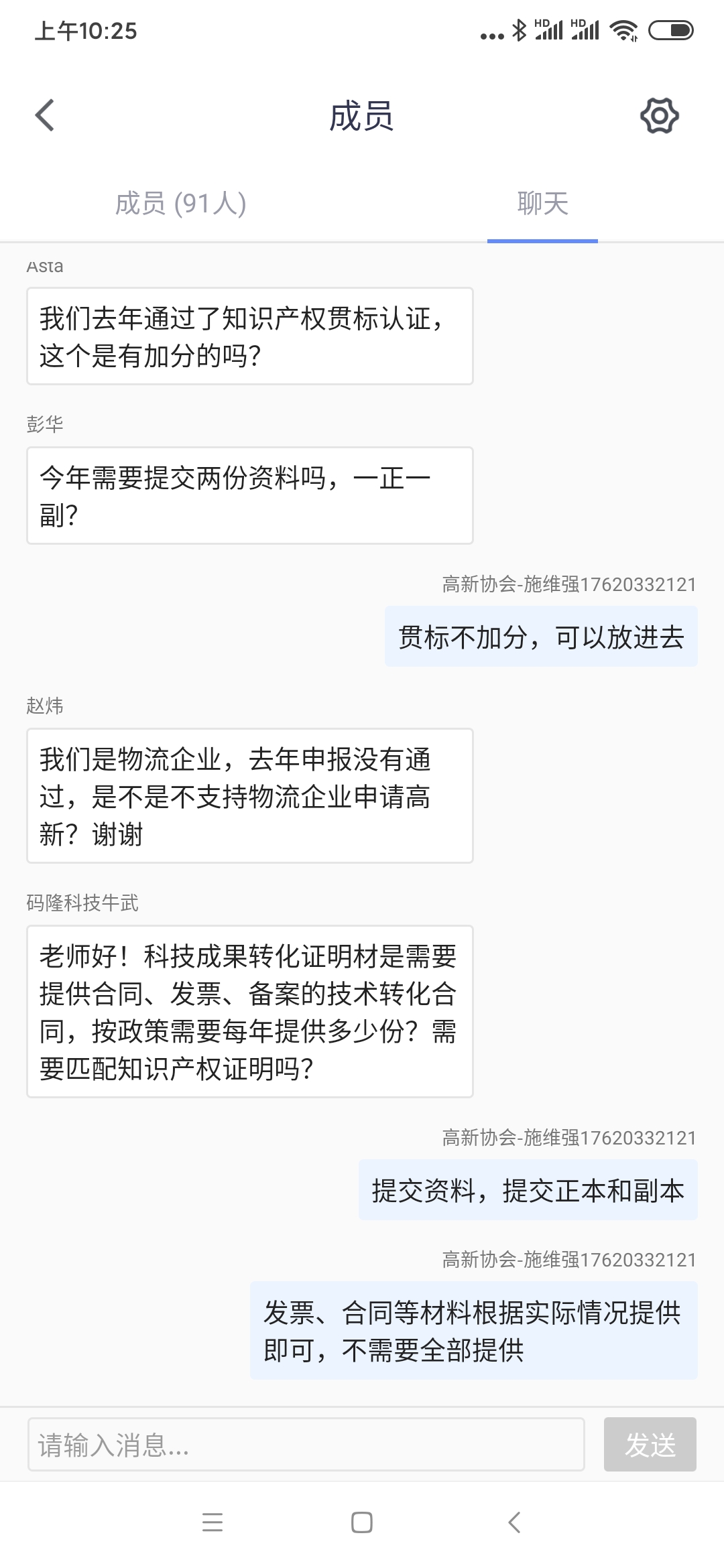724x1568 pixels.
Task: Open the settings gear icon
Action: click(x=660, y=115)
